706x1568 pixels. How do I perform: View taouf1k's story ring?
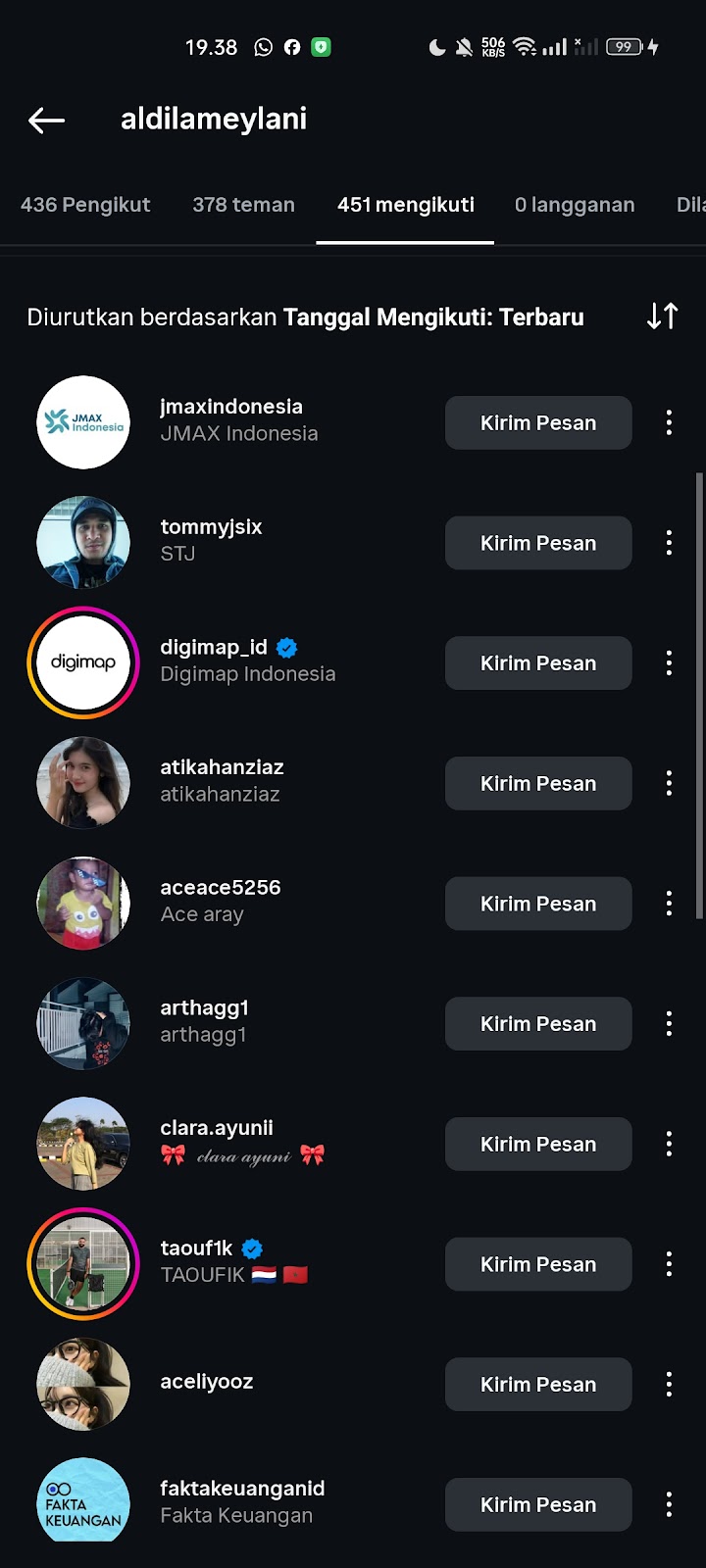click(x=83, y=1264)
